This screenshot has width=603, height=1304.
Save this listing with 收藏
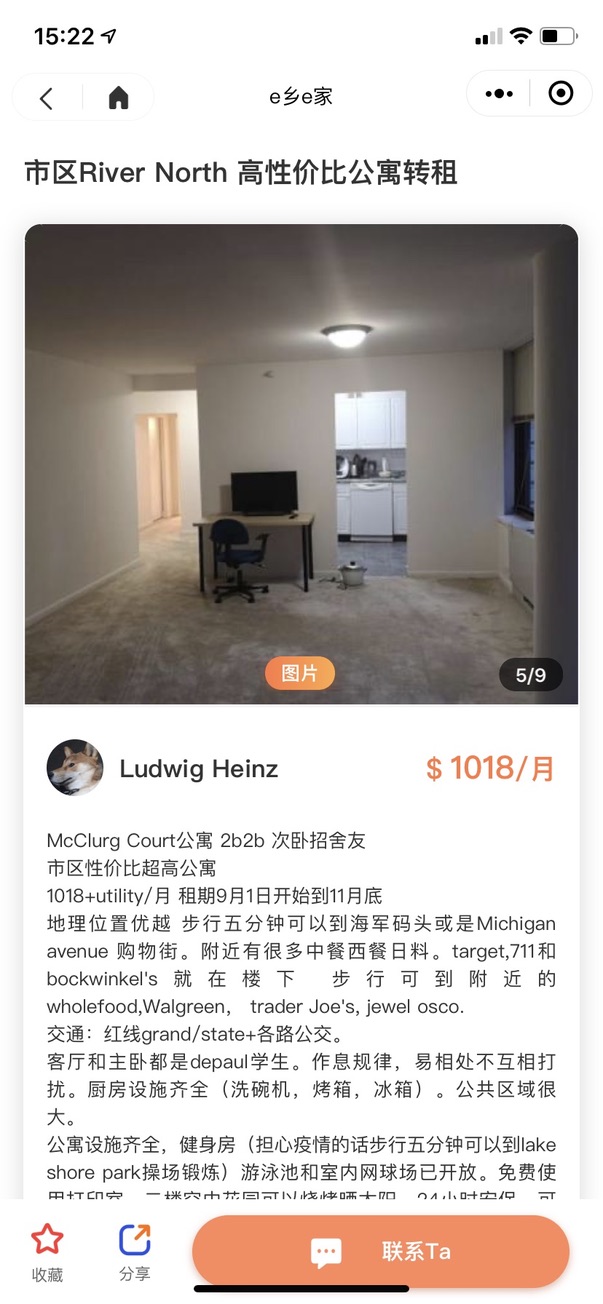pyautogui.click(x=47, y=1251)
